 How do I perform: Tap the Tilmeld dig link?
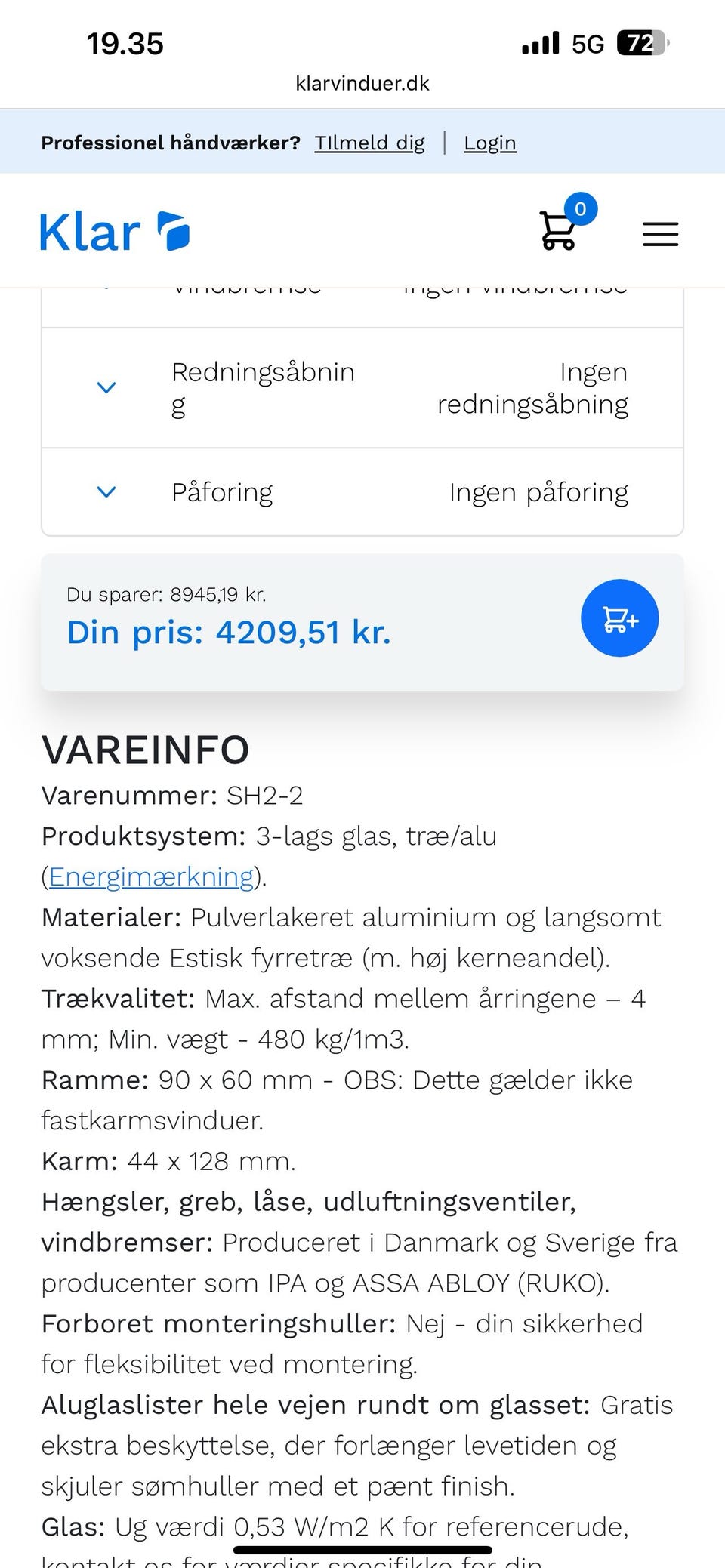coord(369,143)
